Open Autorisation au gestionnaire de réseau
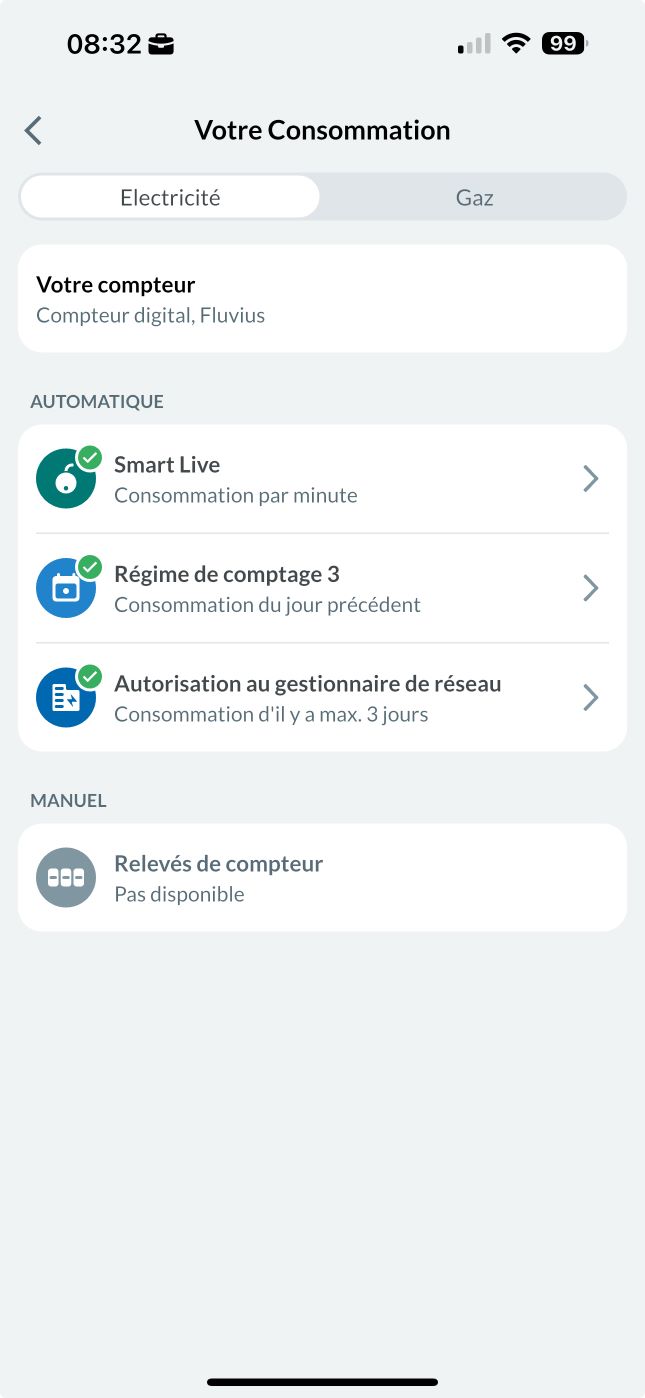 pos(322,697)
